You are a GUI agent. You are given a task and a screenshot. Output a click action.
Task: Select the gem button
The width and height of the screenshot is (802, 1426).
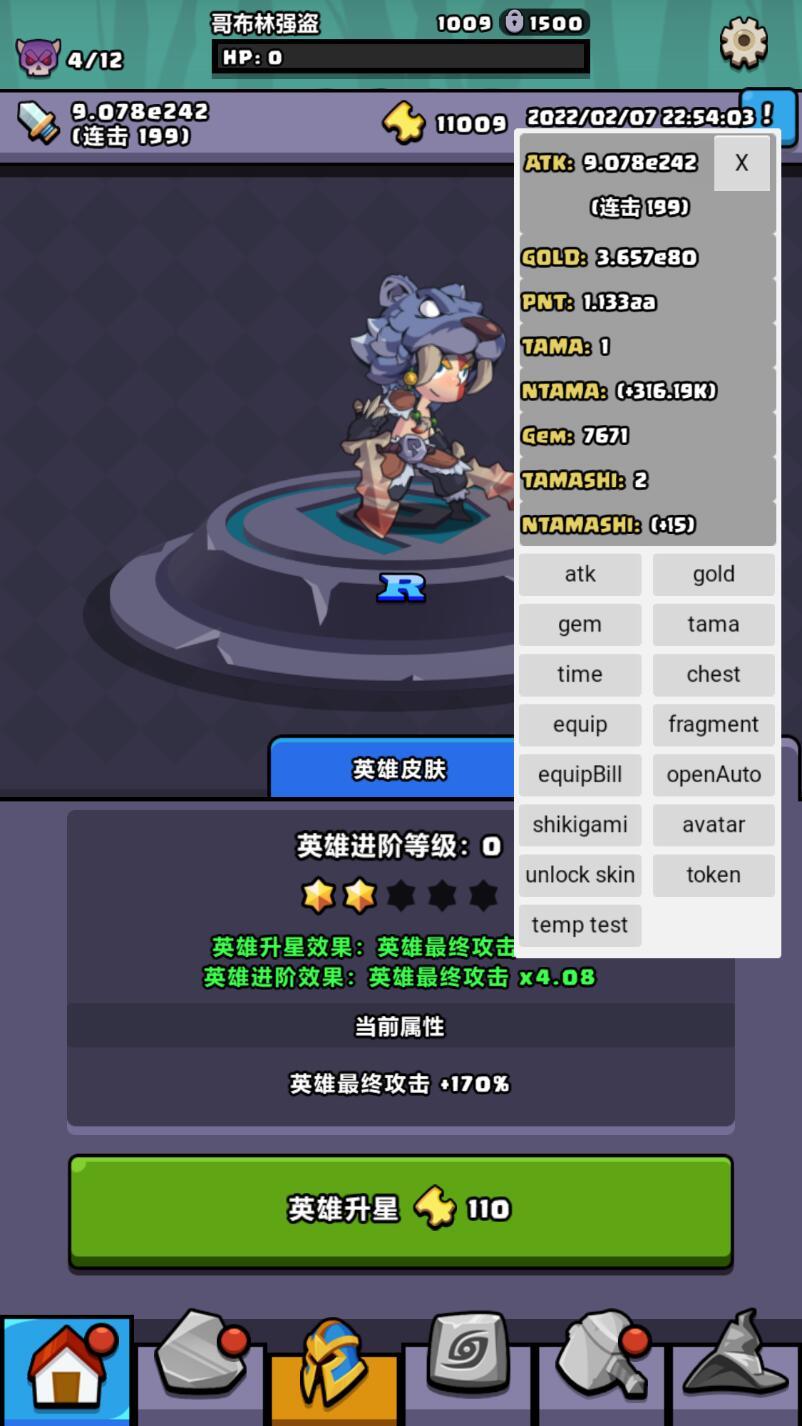580,624
